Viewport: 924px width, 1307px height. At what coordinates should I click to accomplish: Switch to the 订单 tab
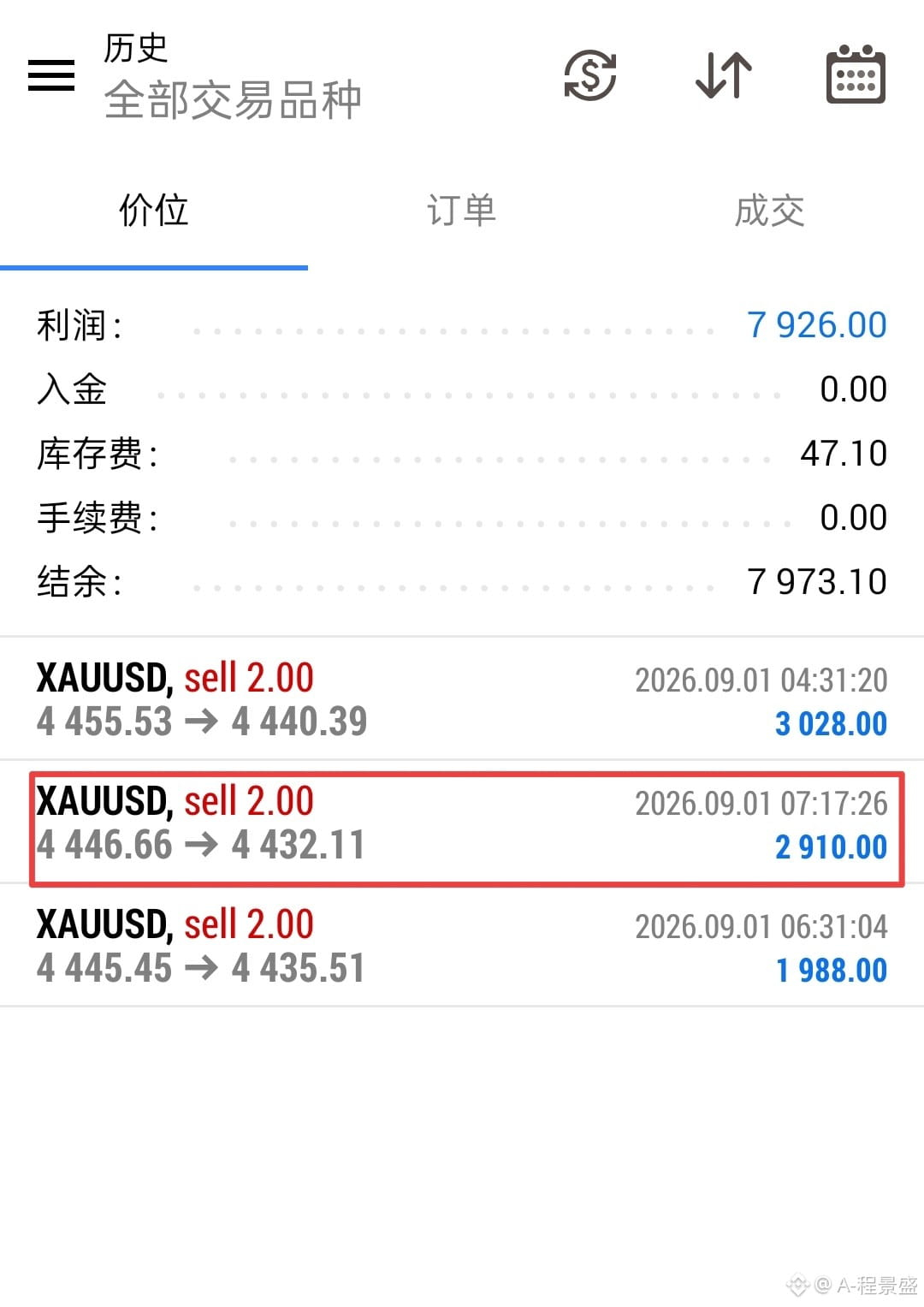click(462, 211)
